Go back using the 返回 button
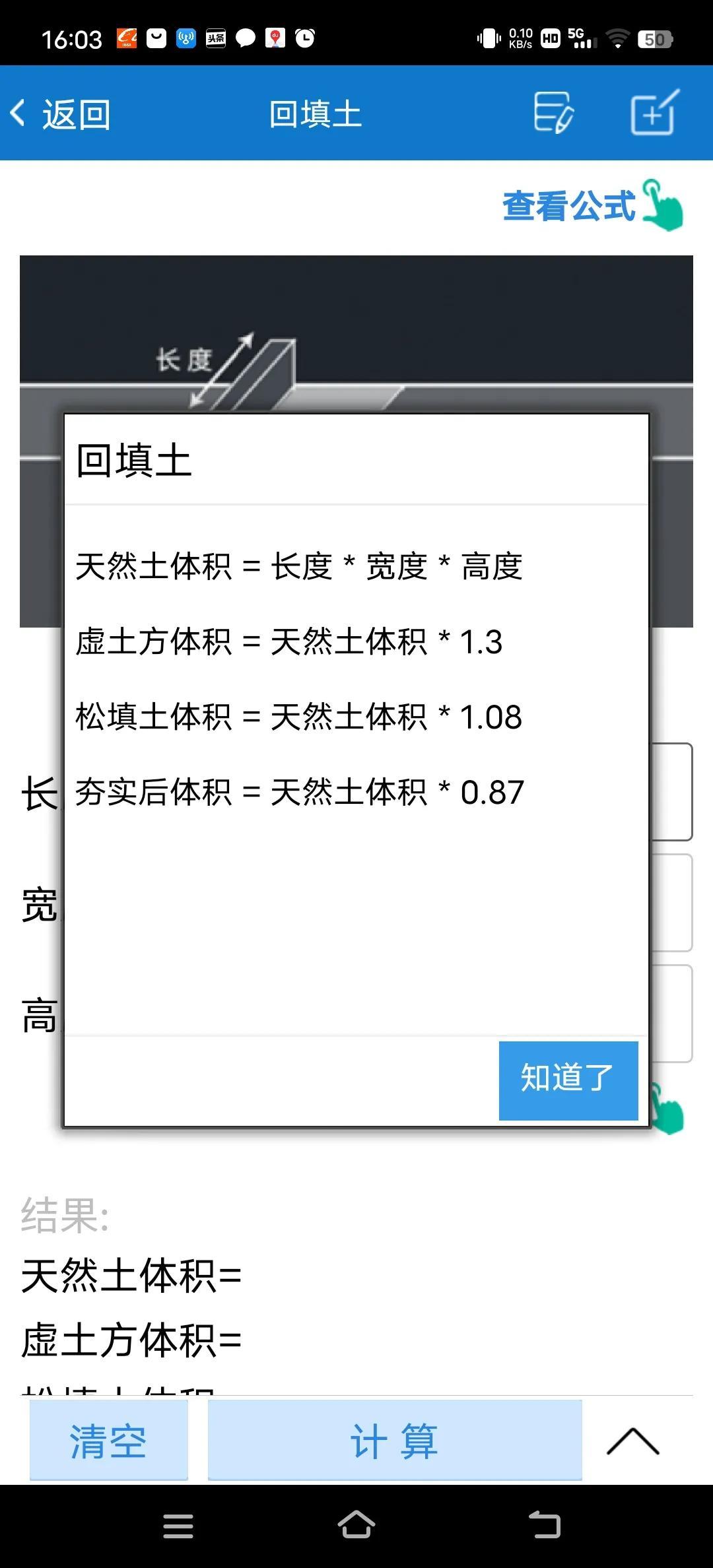The width and height of the screenshot is (713, 1568). [61, 115]
